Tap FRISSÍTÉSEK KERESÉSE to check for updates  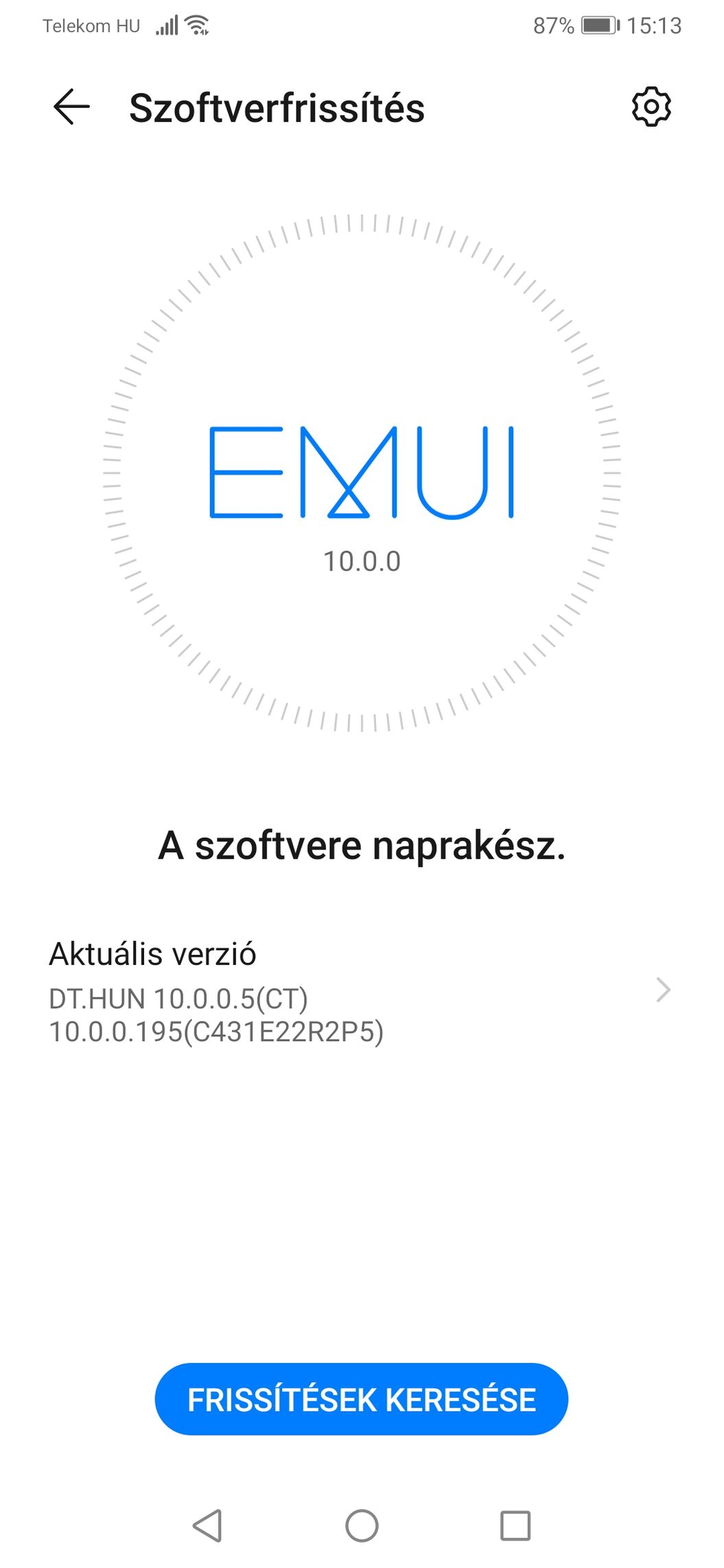click(362, 1399)
